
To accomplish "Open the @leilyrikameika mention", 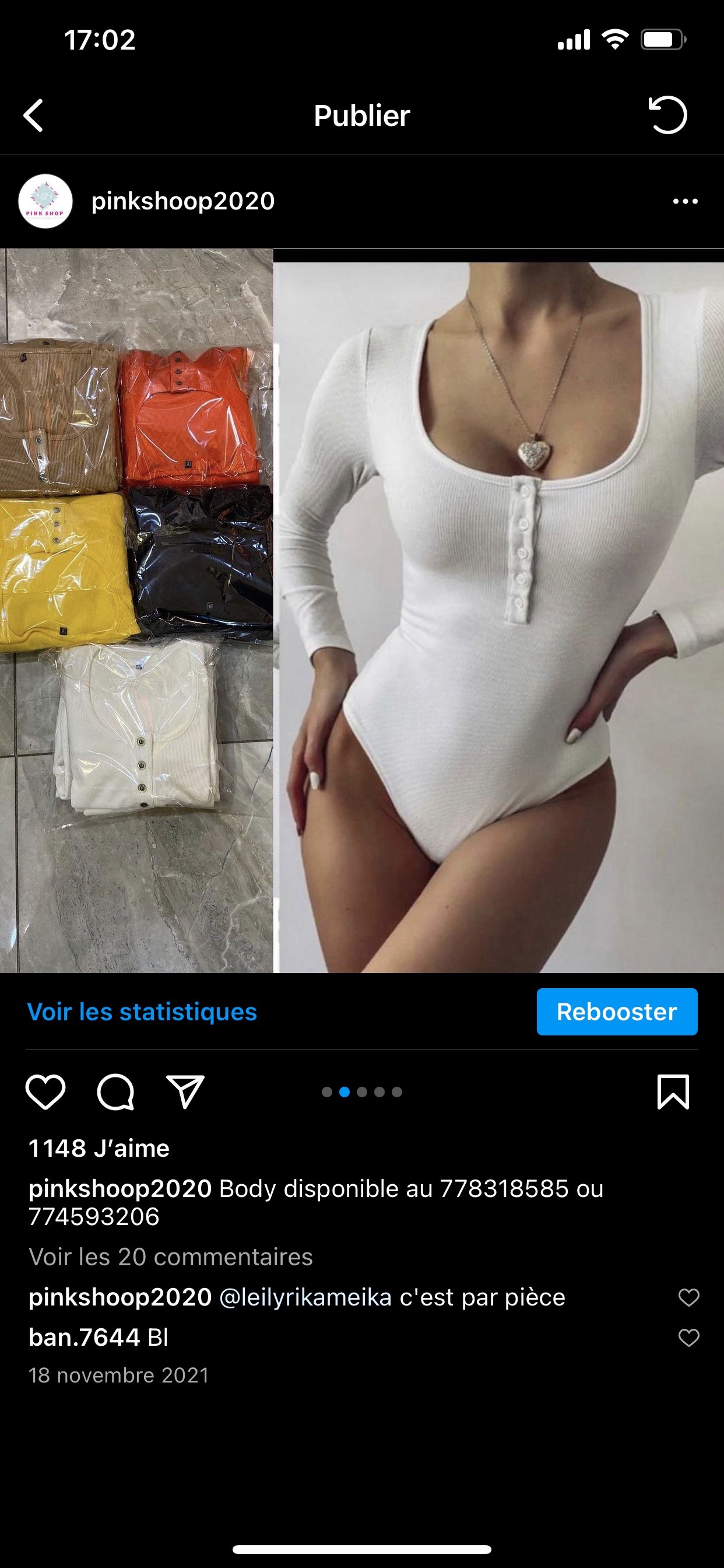I will click(x=305, y=1297).
